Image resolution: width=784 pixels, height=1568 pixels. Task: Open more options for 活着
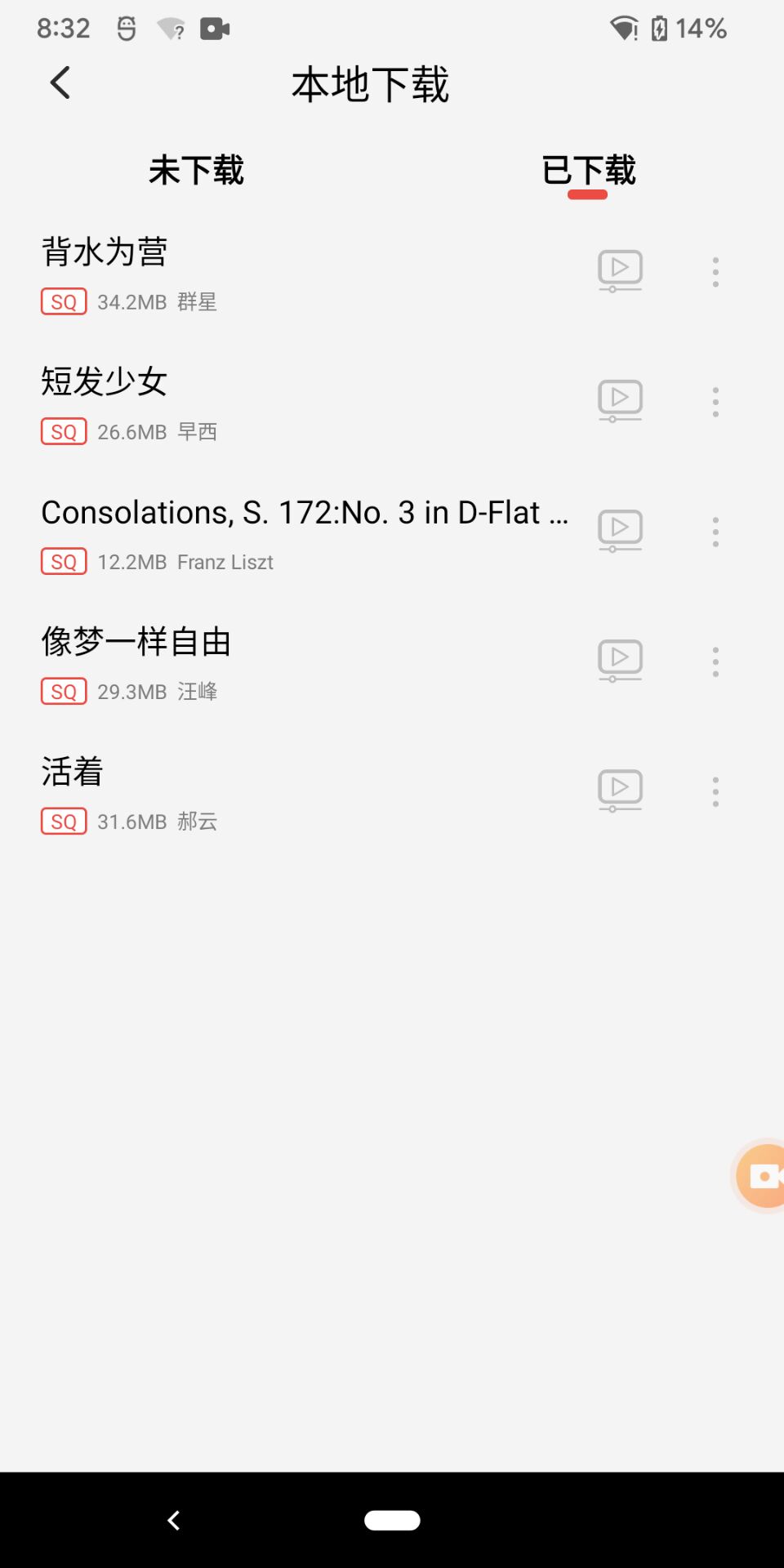click(x=715, y=791)
